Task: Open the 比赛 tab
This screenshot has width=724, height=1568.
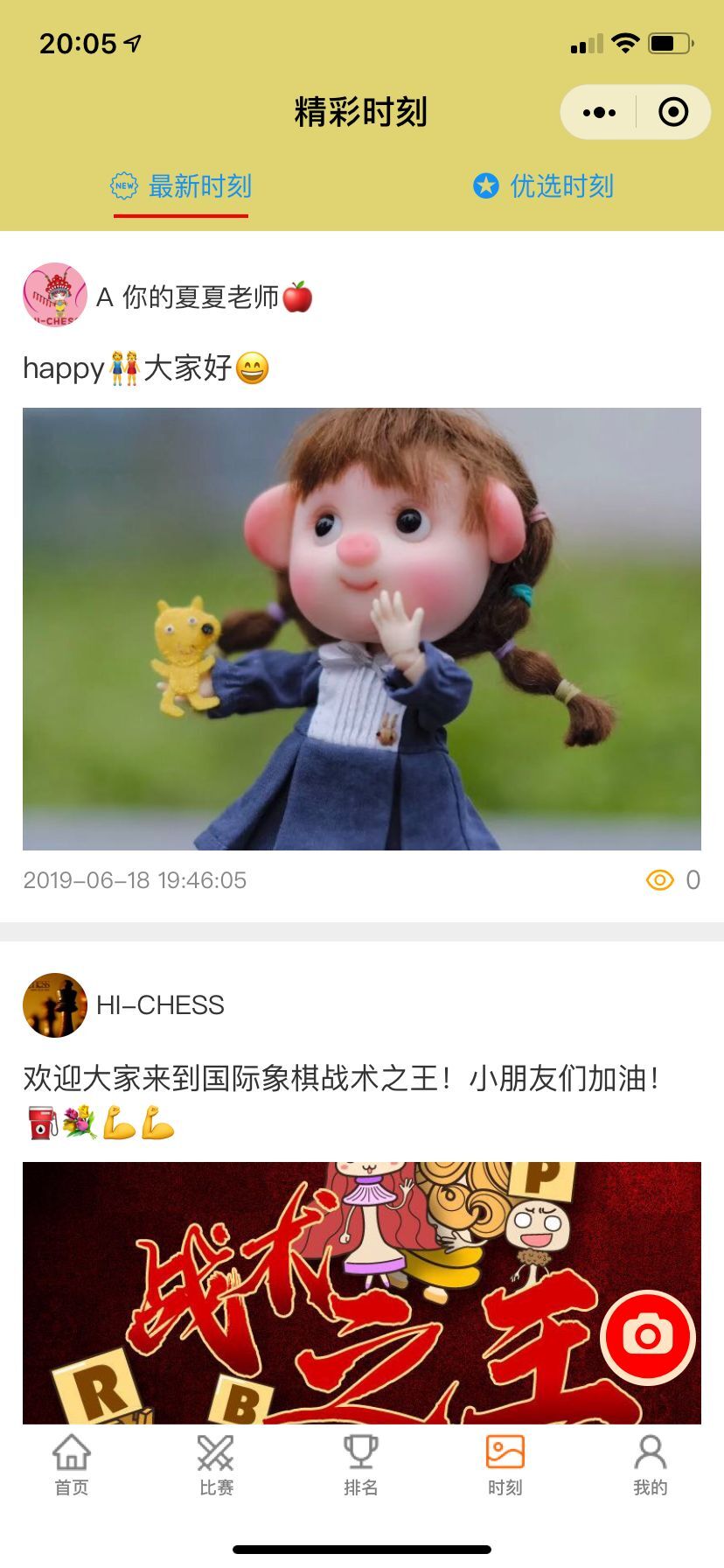Action: [216, 1465]
